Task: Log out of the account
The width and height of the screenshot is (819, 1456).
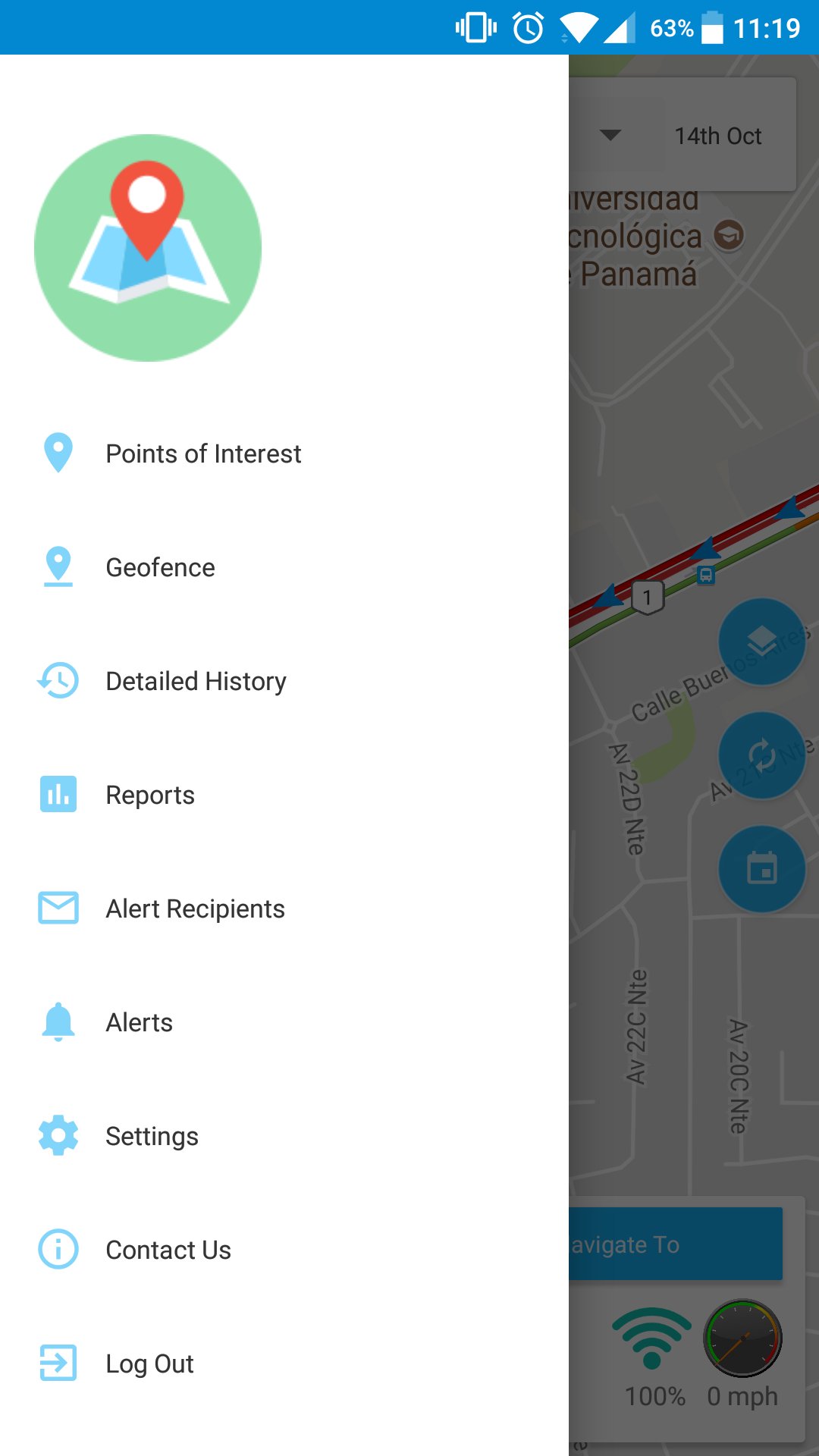Action: pos(284,1363)
